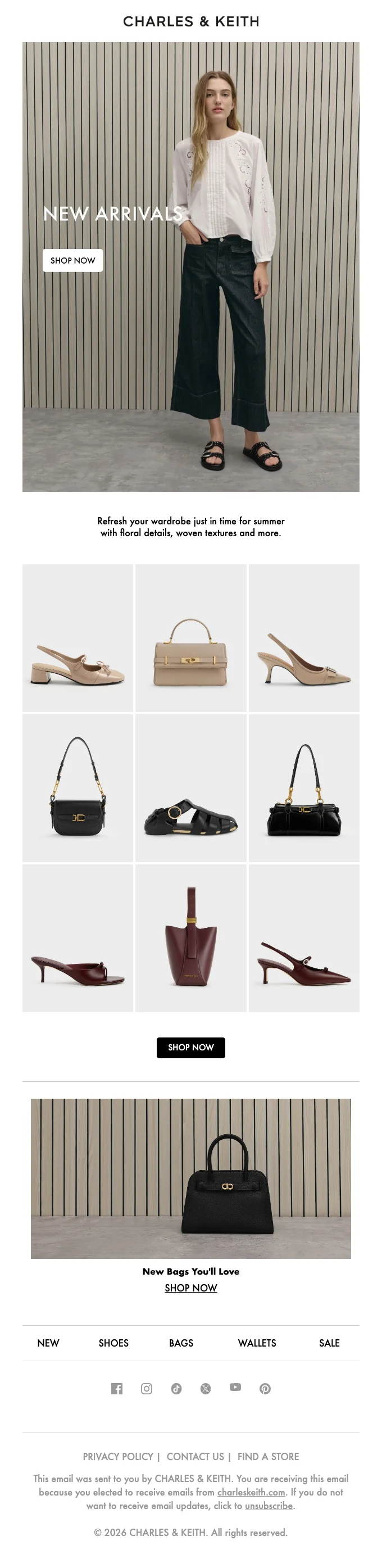
Task: Visit the Instagram page
Action: [147, 1388]
